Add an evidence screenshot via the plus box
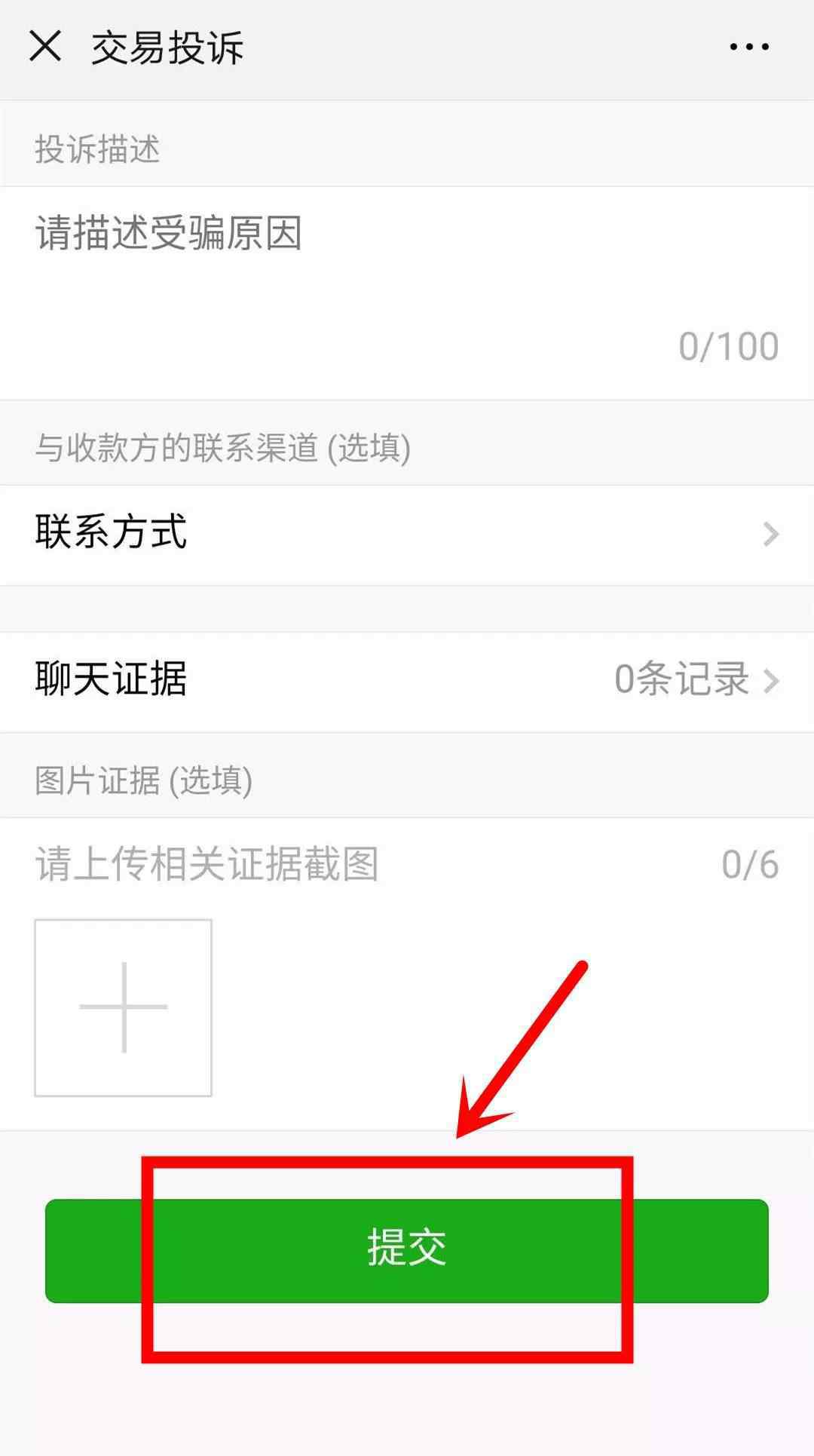The image size is (814, 1456). pyautogui.click(x=123, y=1007)
